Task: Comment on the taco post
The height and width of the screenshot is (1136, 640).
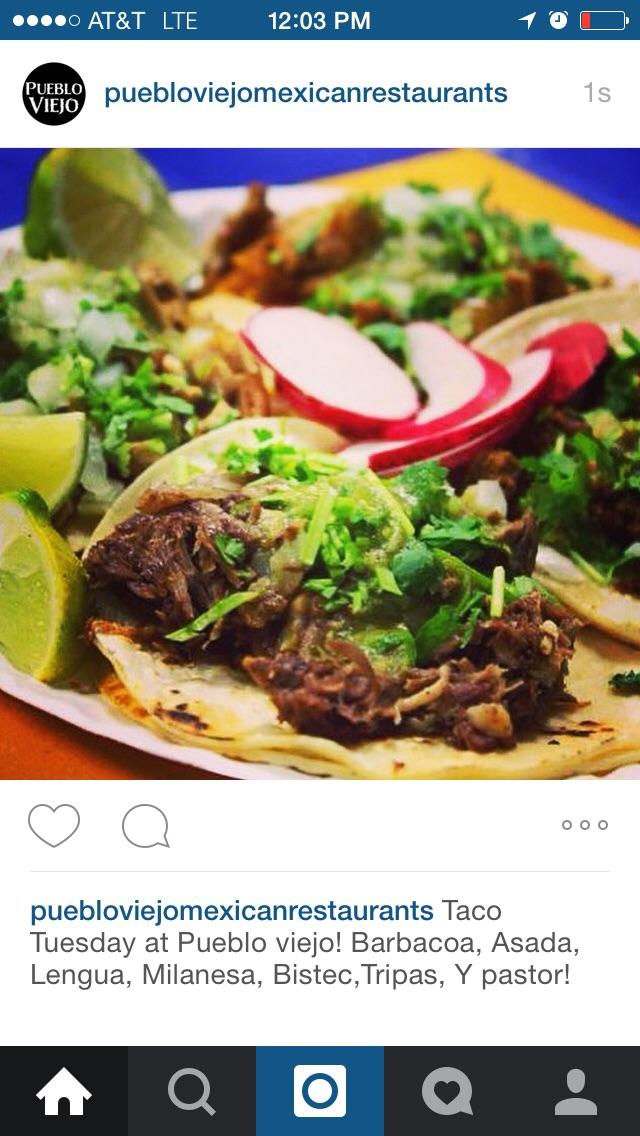Action: (145, 827)
